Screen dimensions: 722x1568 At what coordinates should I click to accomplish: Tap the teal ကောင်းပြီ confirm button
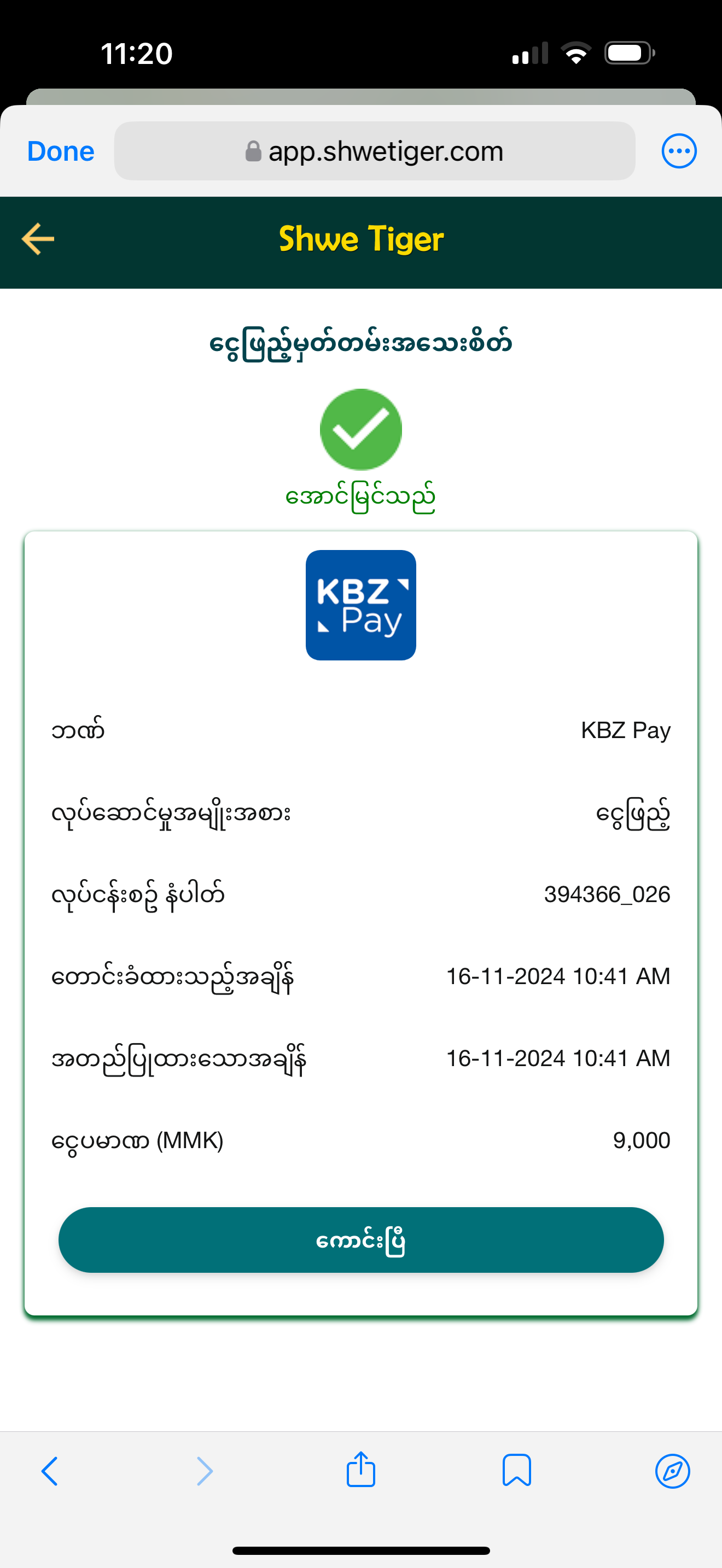[361, 1240]
